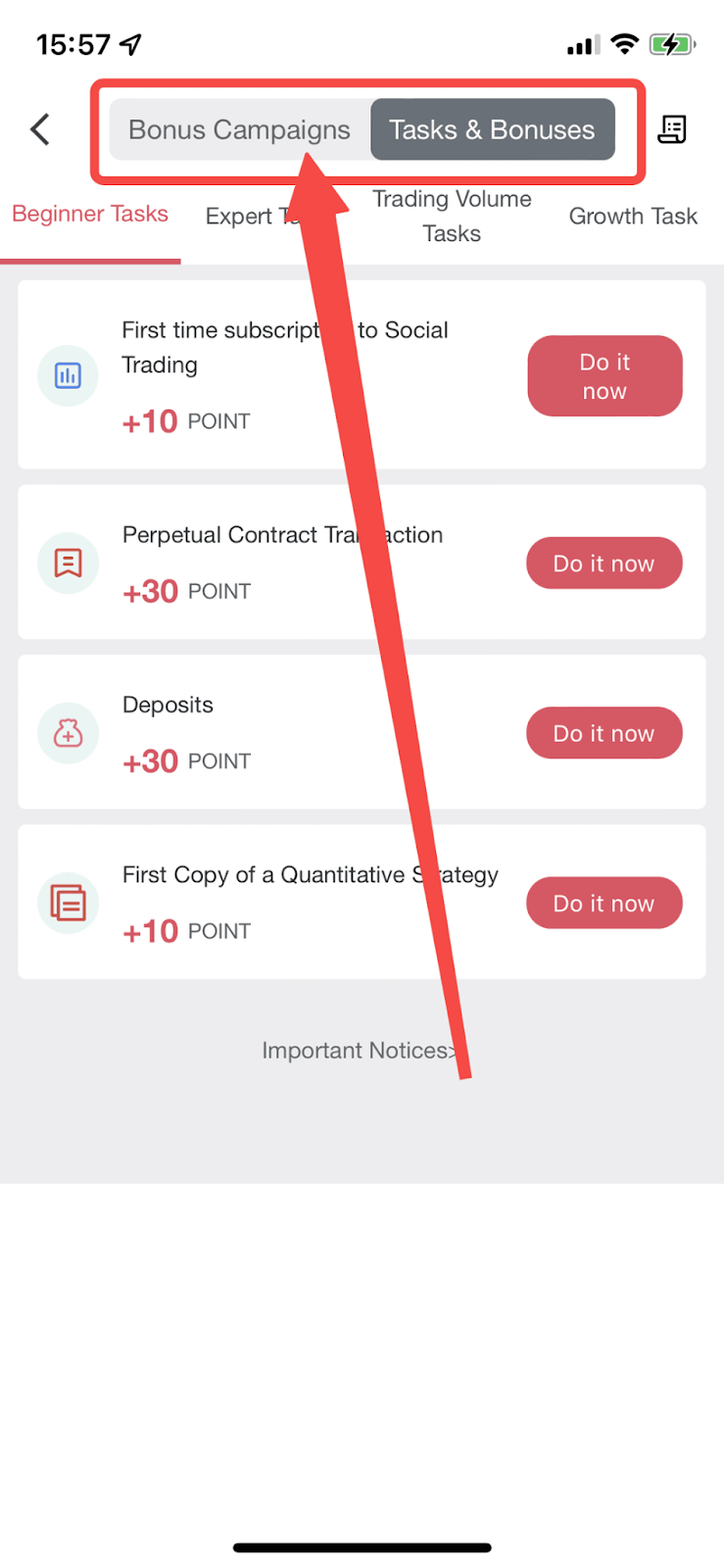Screen dimensions: 724x1568
Task: Tap Do it now for Deposits
Action: point(604,734)
